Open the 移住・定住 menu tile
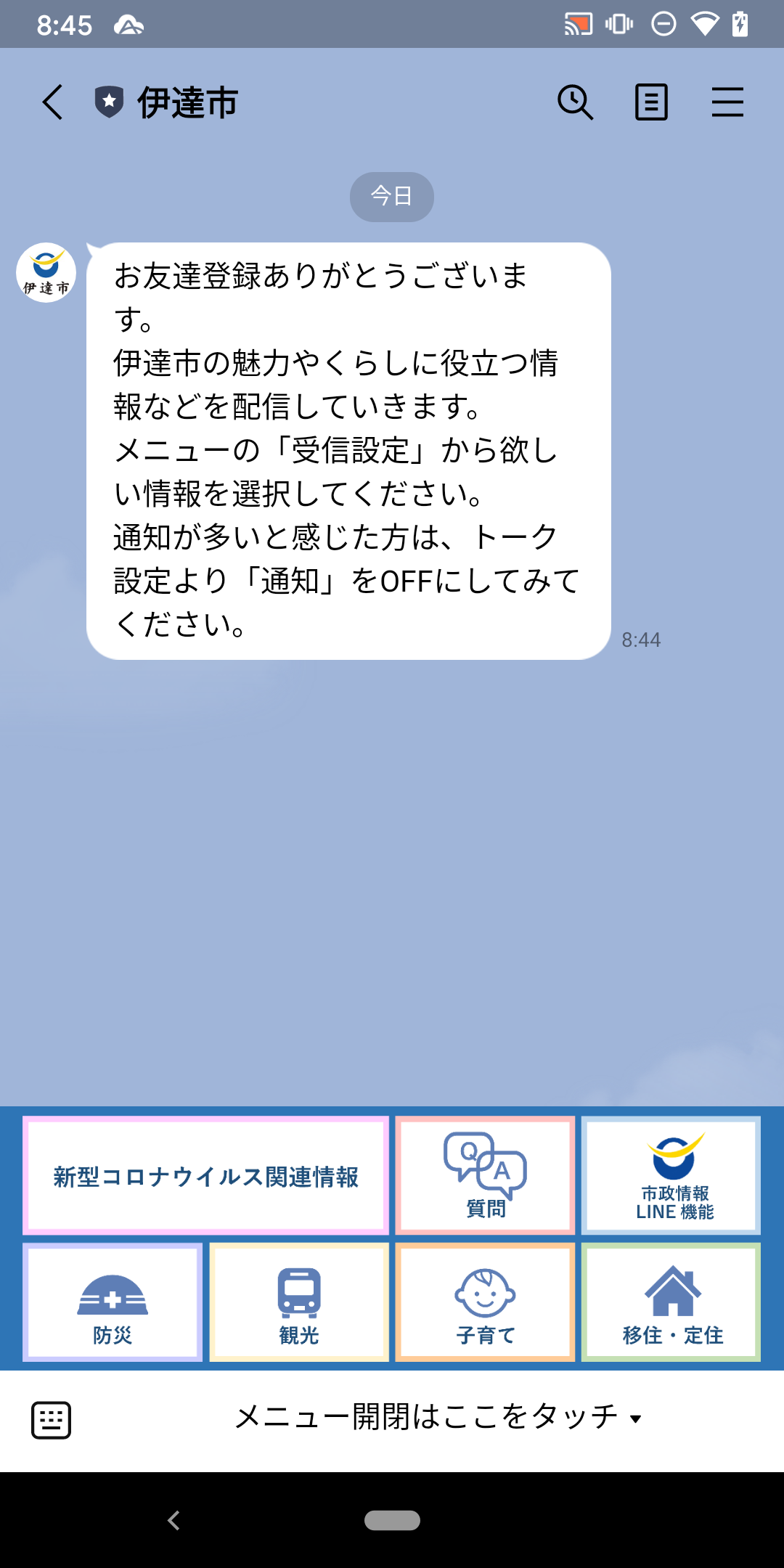The image size is (784, 1568). (x=671, y=1302)
